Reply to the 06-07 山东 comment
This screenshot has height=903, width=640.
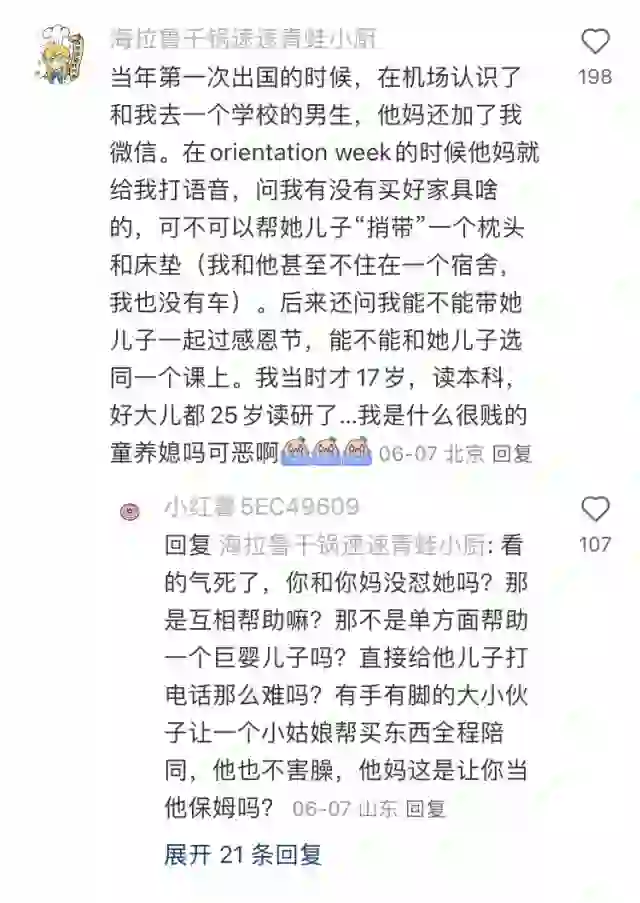pyautogui.click(x=427, y=808)
